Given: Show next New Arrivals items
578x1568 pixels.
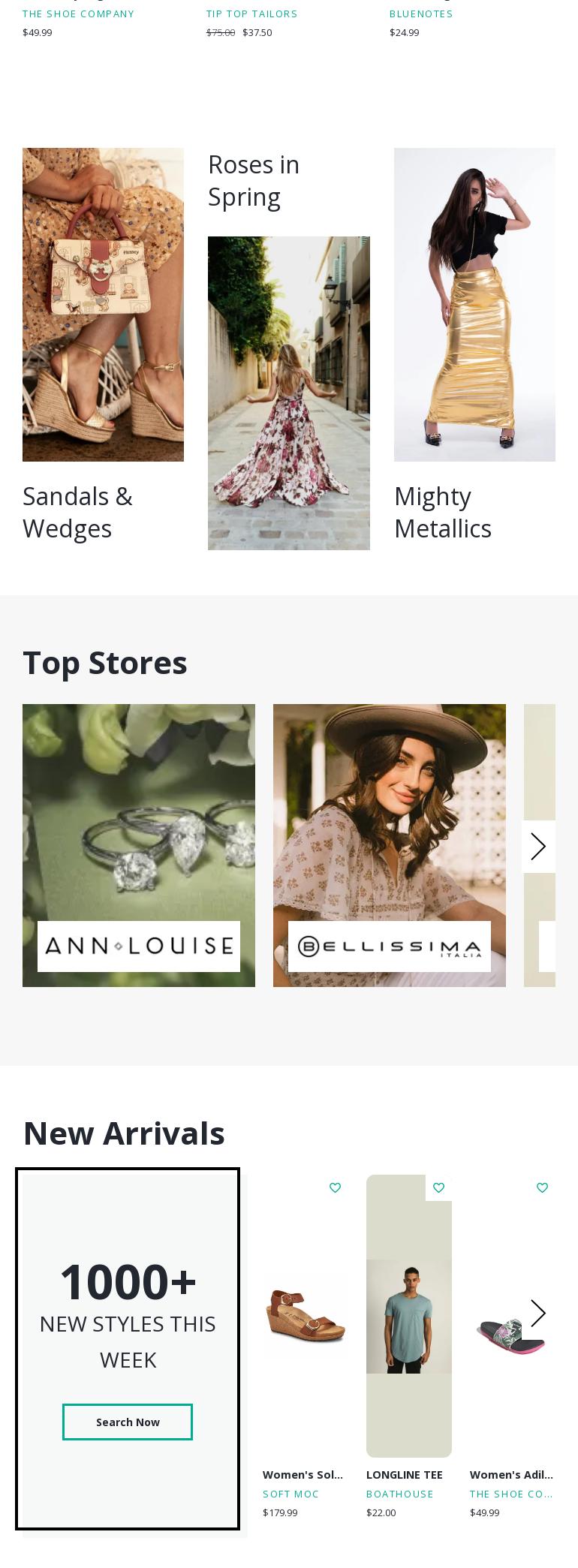Looking at the screenshot, I should click(x=538, y=1313).
